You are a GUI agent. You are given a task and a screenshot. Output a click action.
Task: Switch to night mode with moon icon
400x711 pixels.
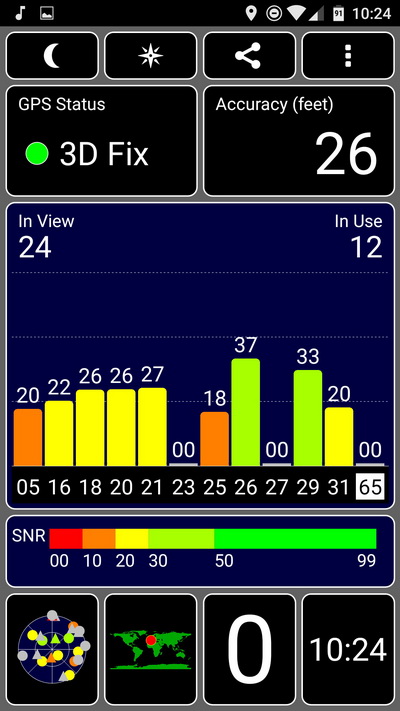[x=52, y=56]
